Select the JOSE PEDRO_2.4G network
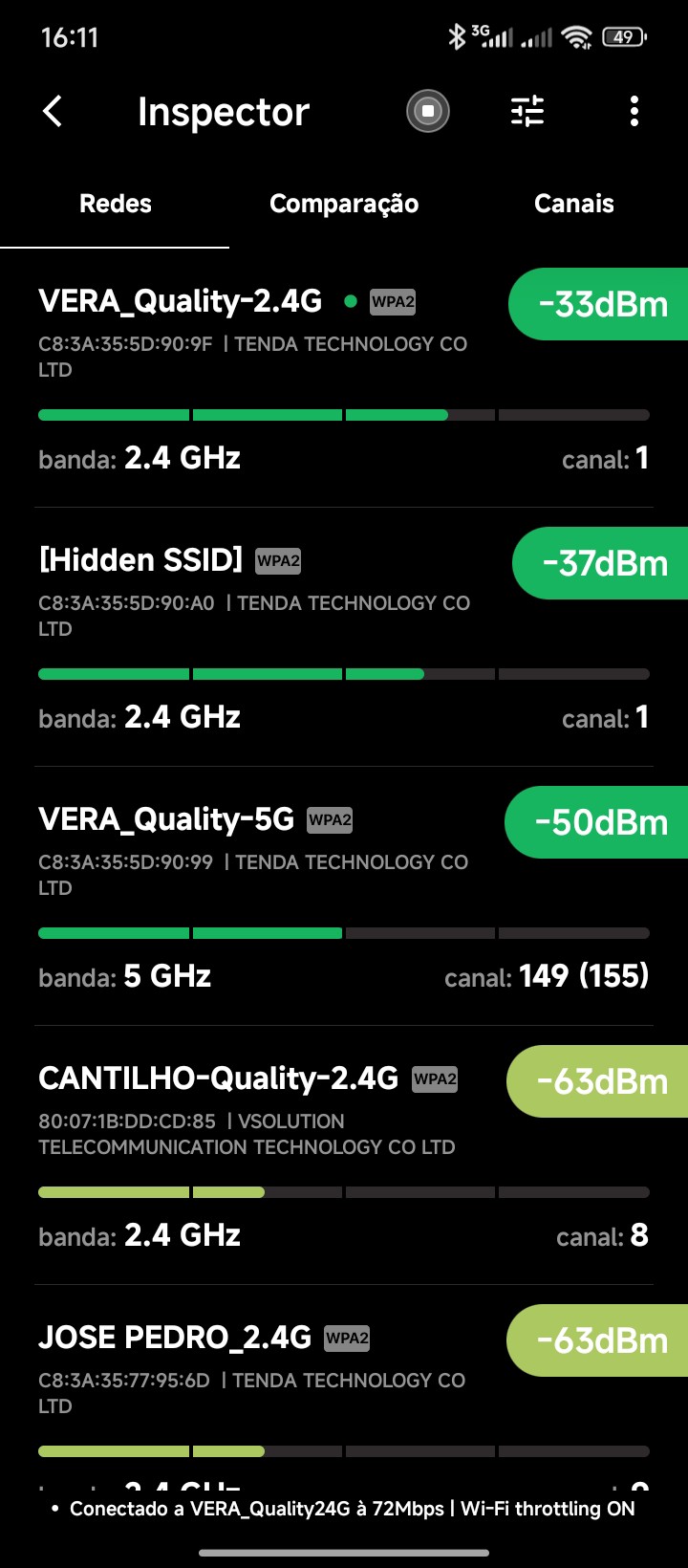Screen dimensions: 688x1568 click(x=175, y=1338)
